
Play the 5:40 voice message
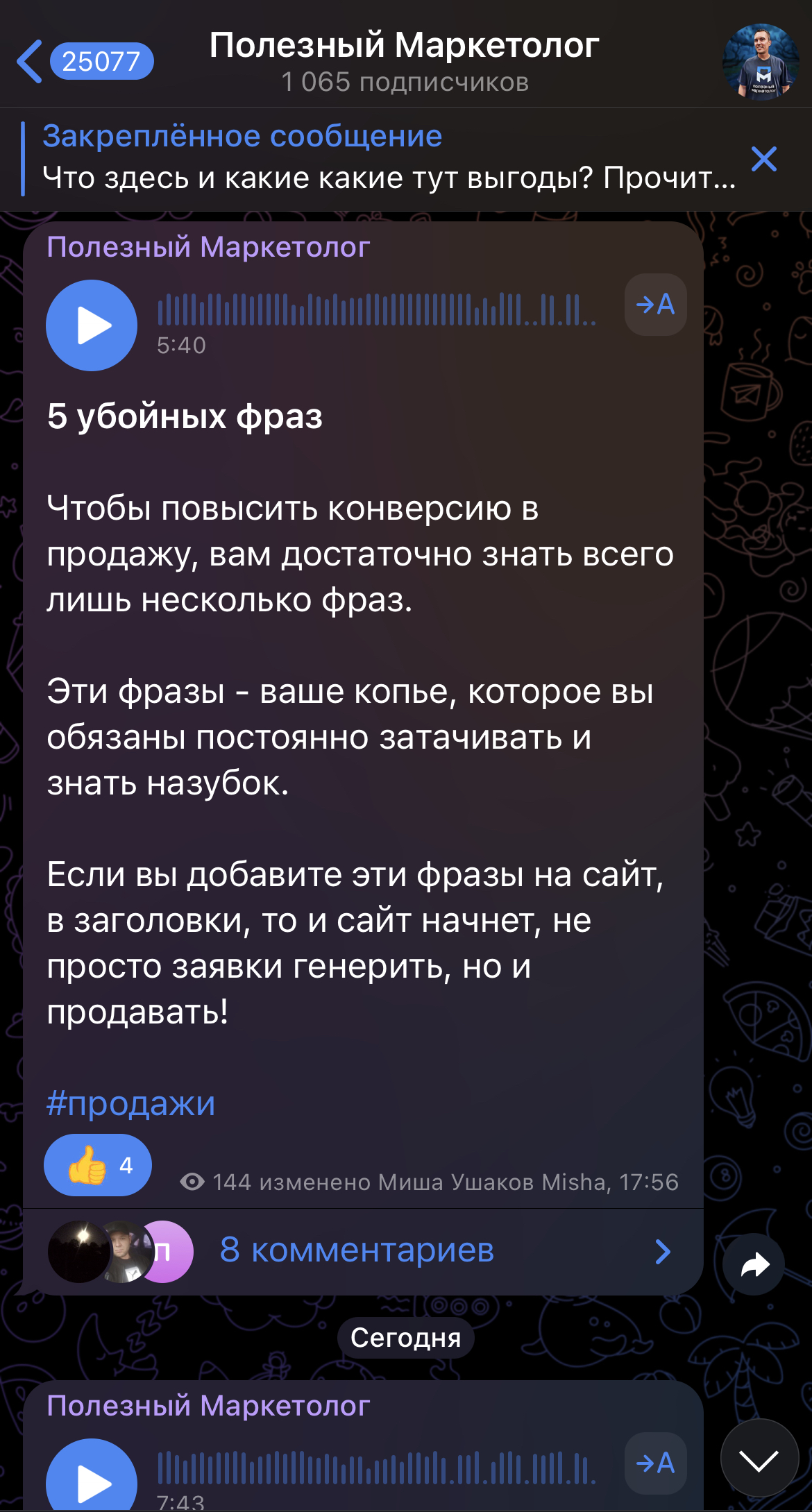pyautogui.click(x=92, y=325)
